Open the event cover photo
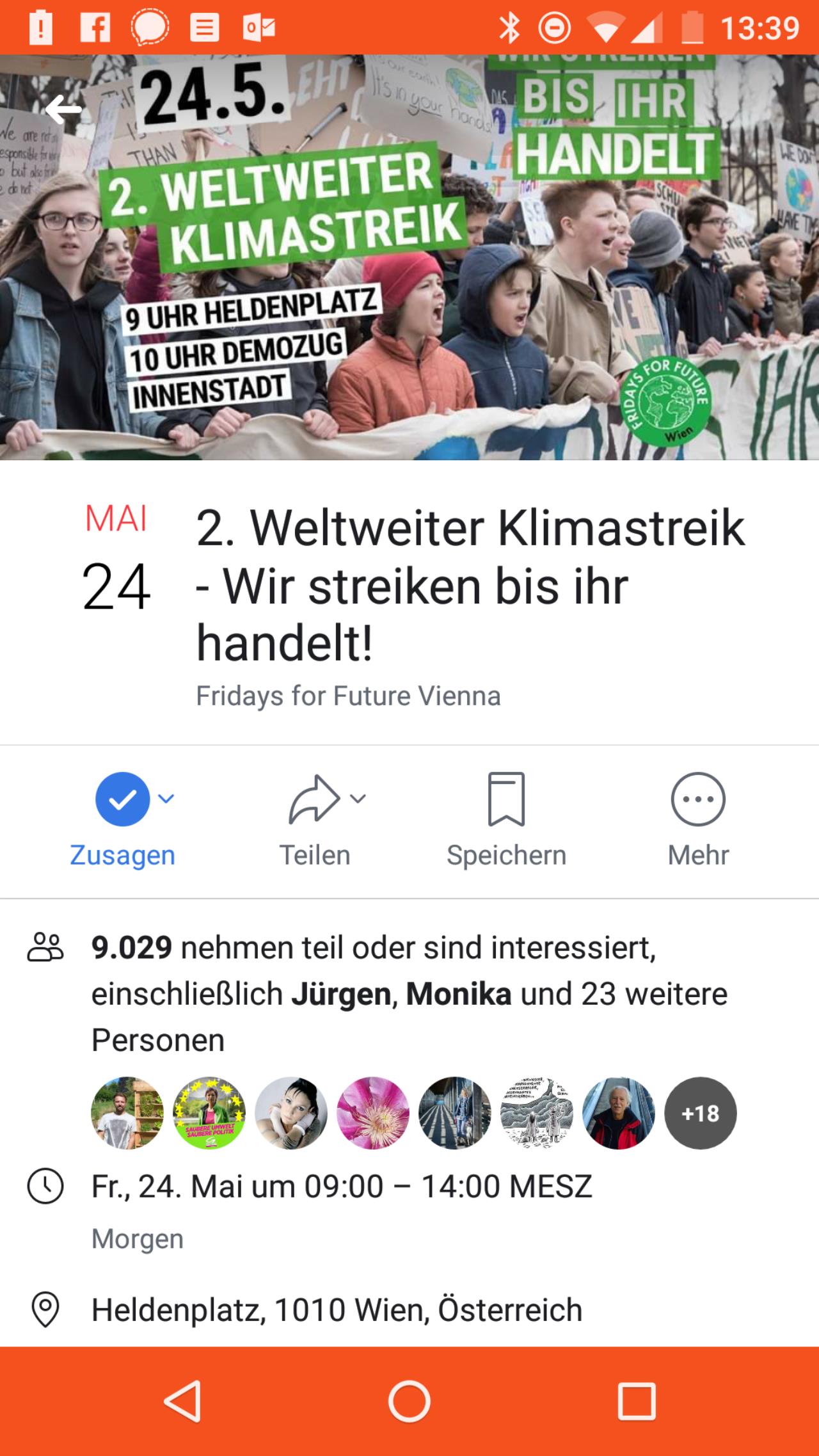Image resolution: width=819 pixels, height=1456 pixels. pos(409,257)
